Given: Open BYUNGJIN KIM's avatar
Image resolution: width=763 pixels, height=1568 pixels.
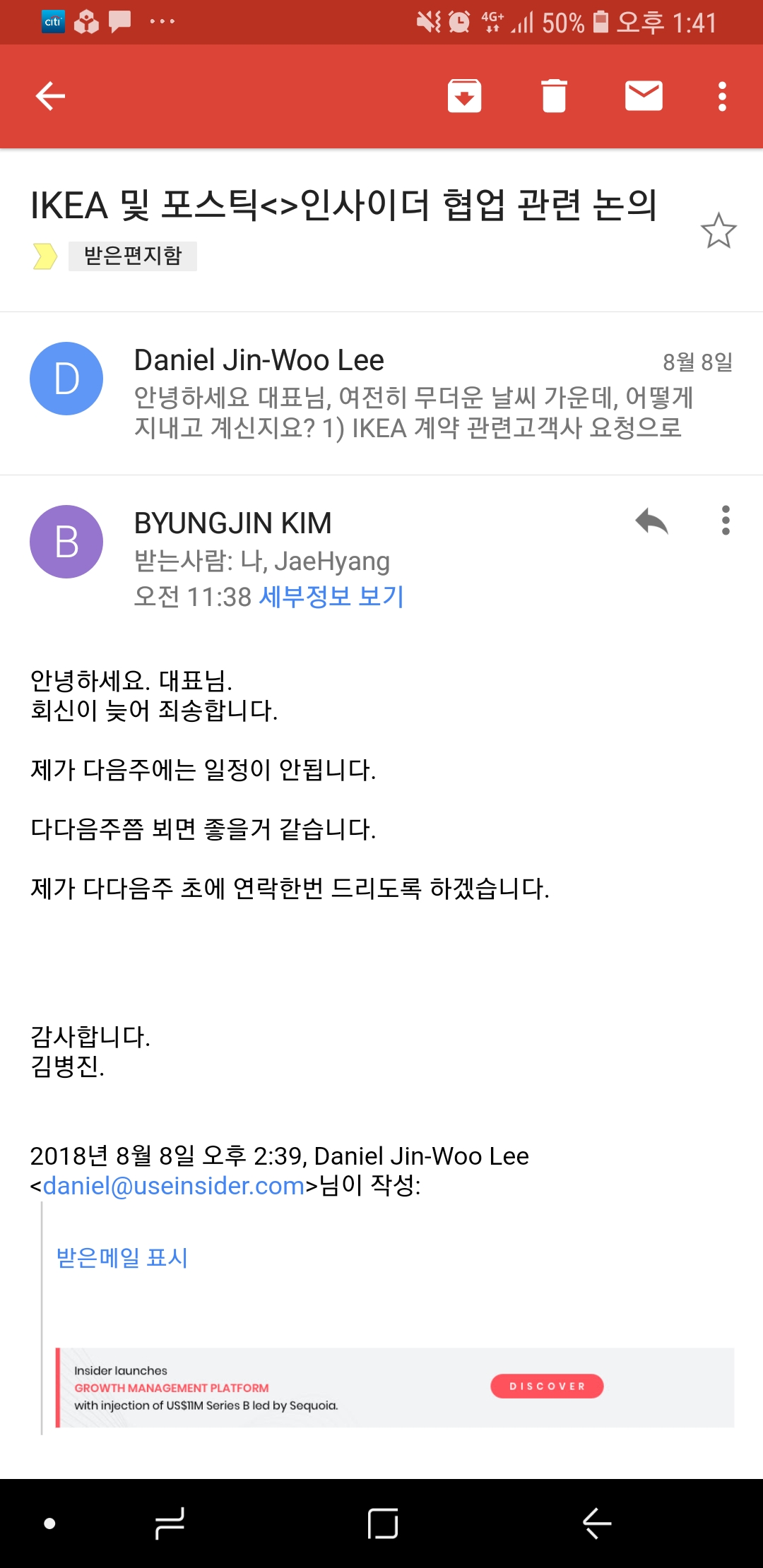Looking at the screenshot, I should click(x=66, y=542).
